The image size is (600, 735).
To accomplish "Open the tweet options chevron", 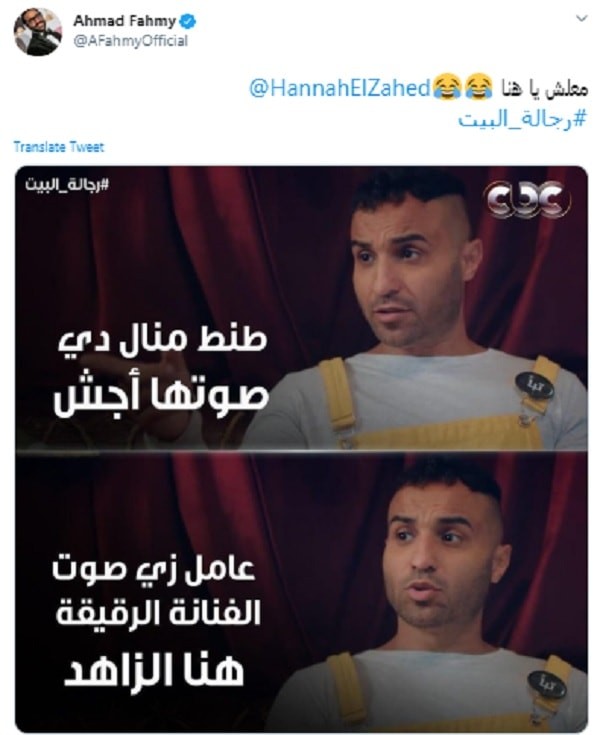I will (582, 20).
